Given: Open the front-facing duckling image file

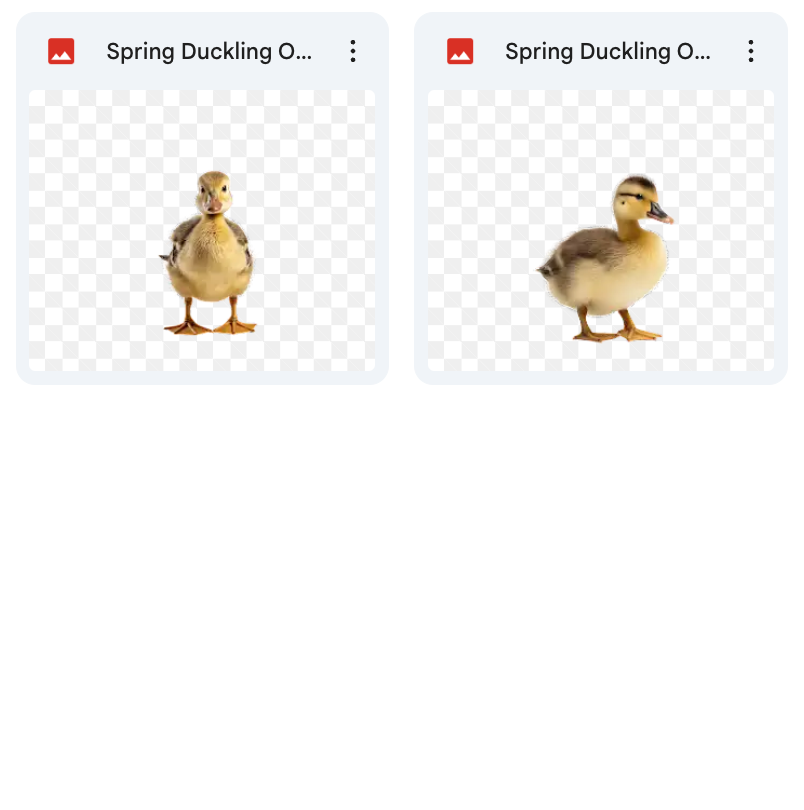Looking at the screenshot, I should click(202, 230).
